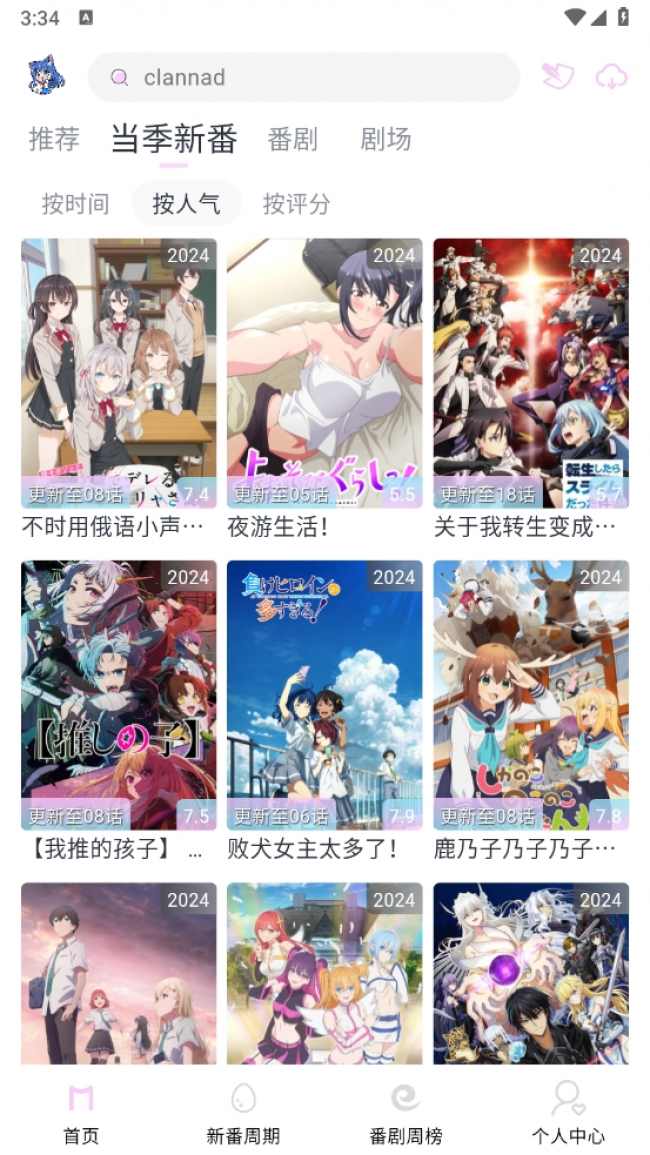Open 鹿乃子乃子乃子… anime card
This screenshot has height=1155, width=650.
click(x=531, y=711)
